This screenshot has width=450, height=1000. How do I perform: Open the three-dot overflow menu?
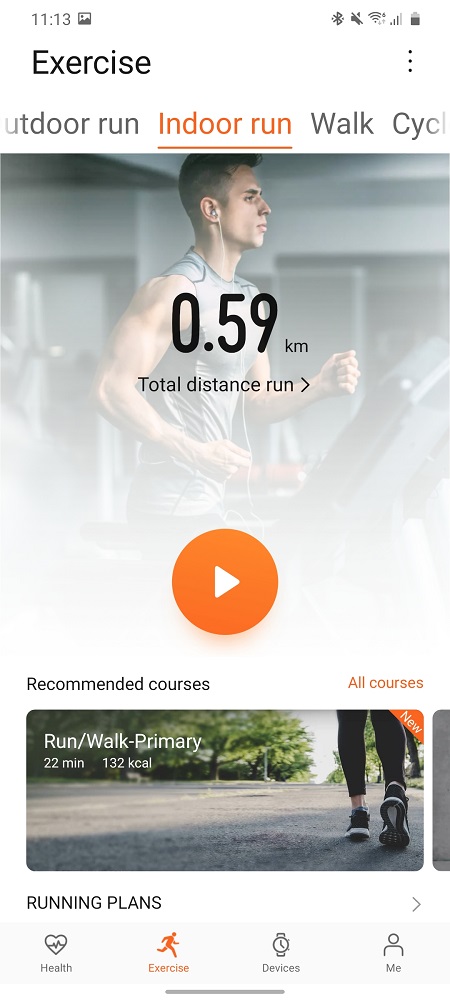(x=410, y=62)
